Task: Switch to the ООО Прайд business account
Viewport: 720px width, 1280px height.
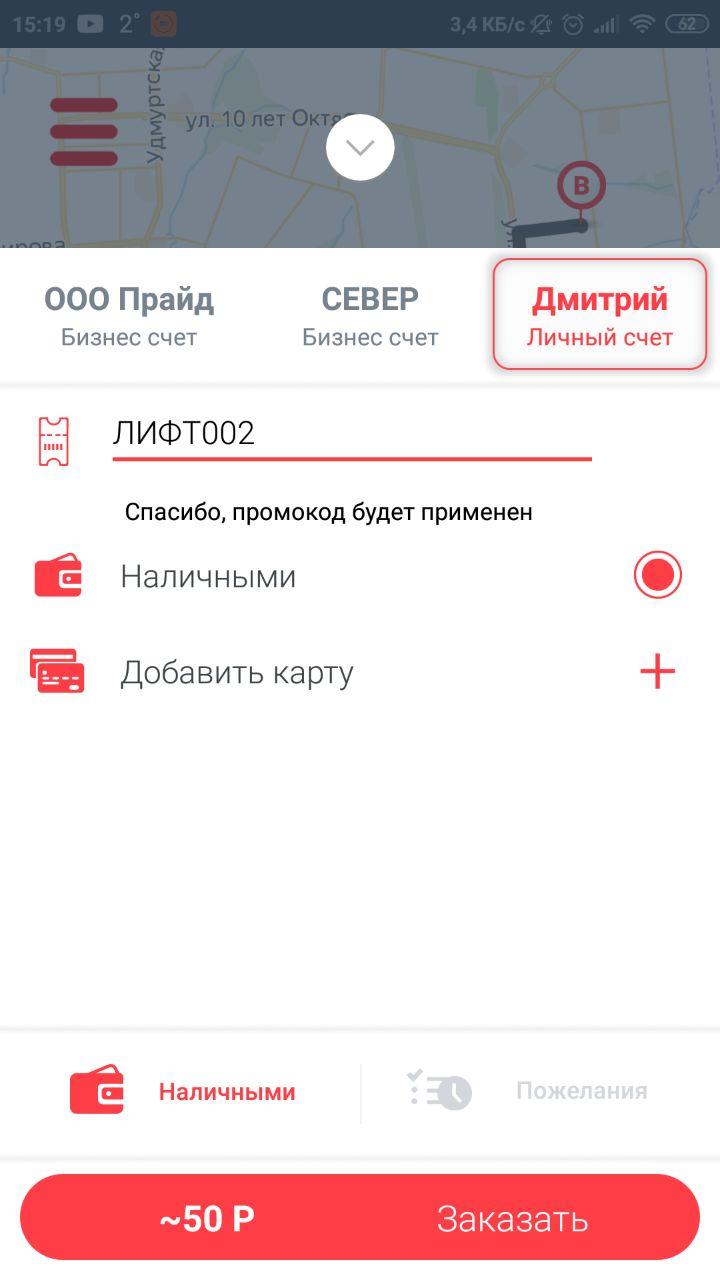Action: click(129, 314)
